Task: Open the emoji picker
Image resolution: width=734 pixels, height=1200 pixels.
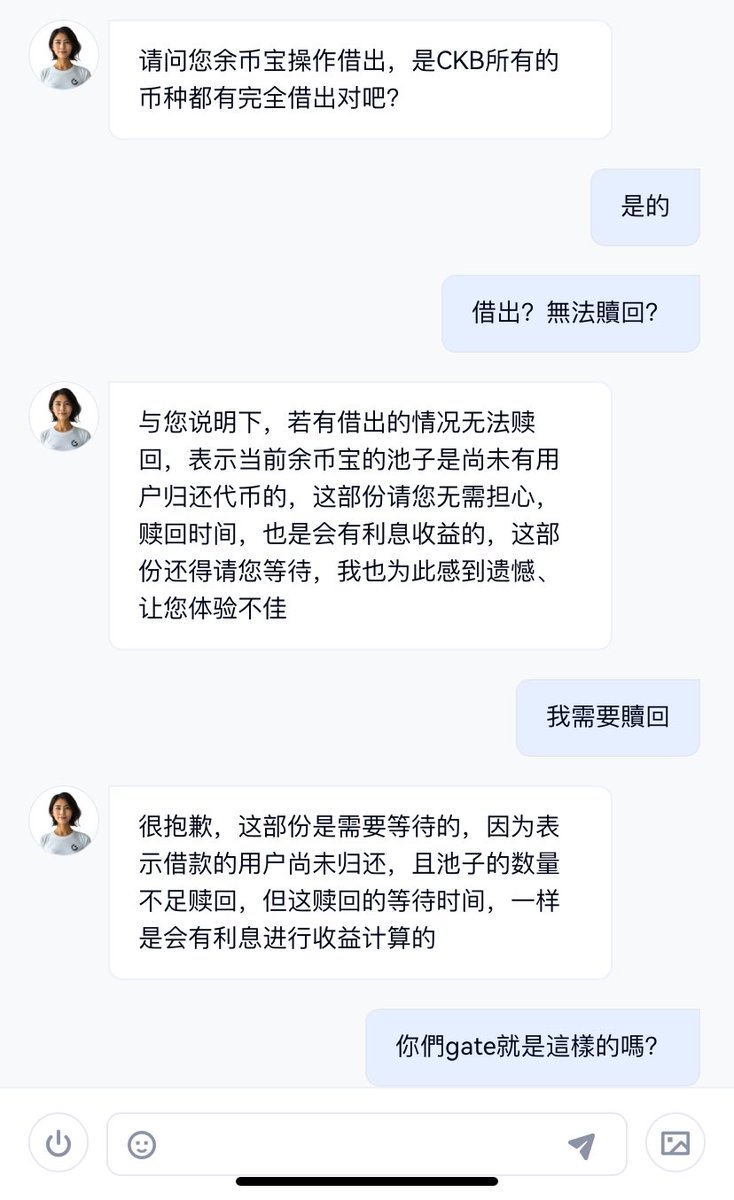Action: (x=142, y=1145)
